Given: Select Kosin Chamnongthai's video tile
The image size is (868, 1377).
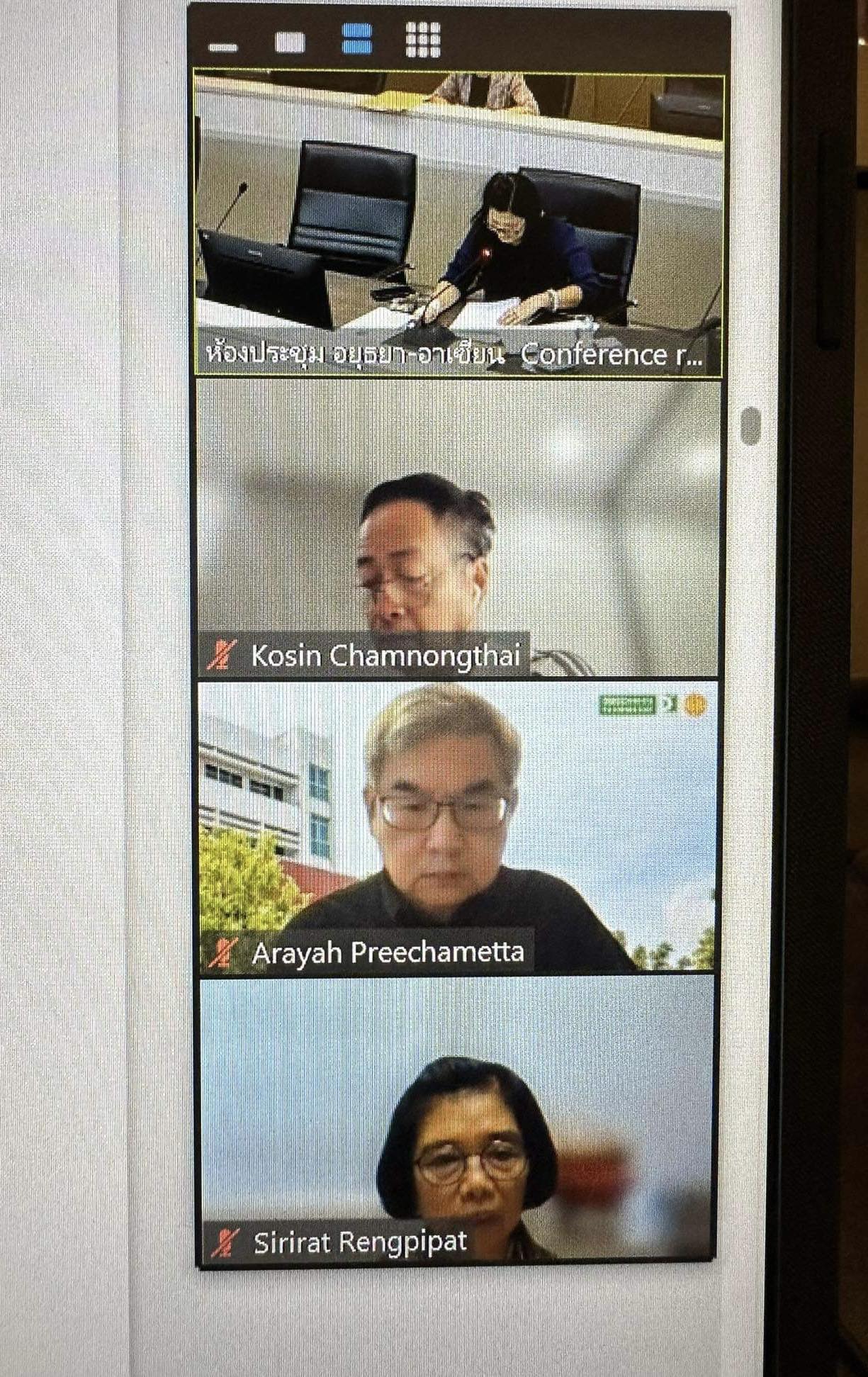Looking at the screenshot, I should 458,528.
